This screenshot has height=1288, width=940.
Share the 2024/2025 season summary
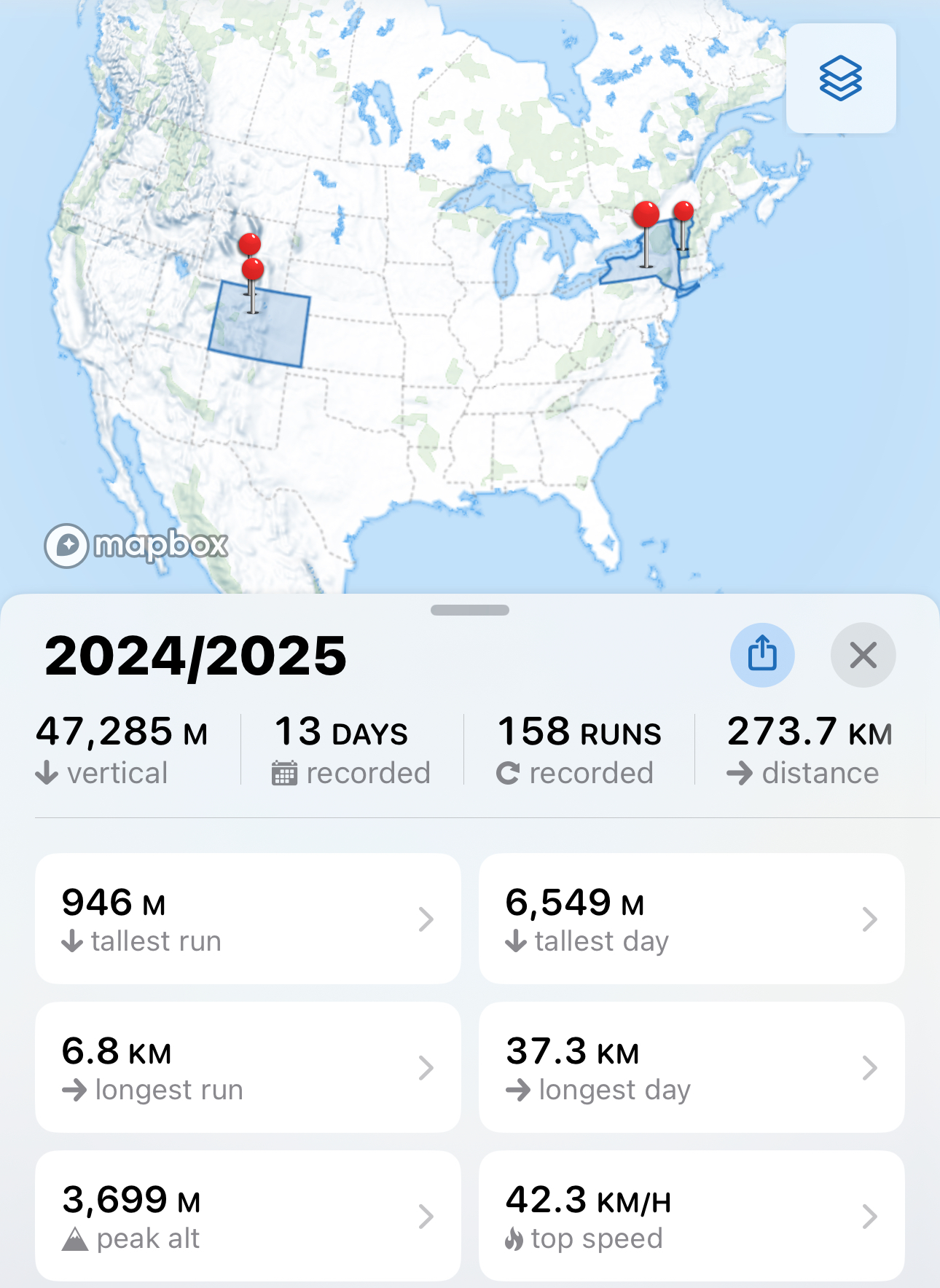[762, 654]
